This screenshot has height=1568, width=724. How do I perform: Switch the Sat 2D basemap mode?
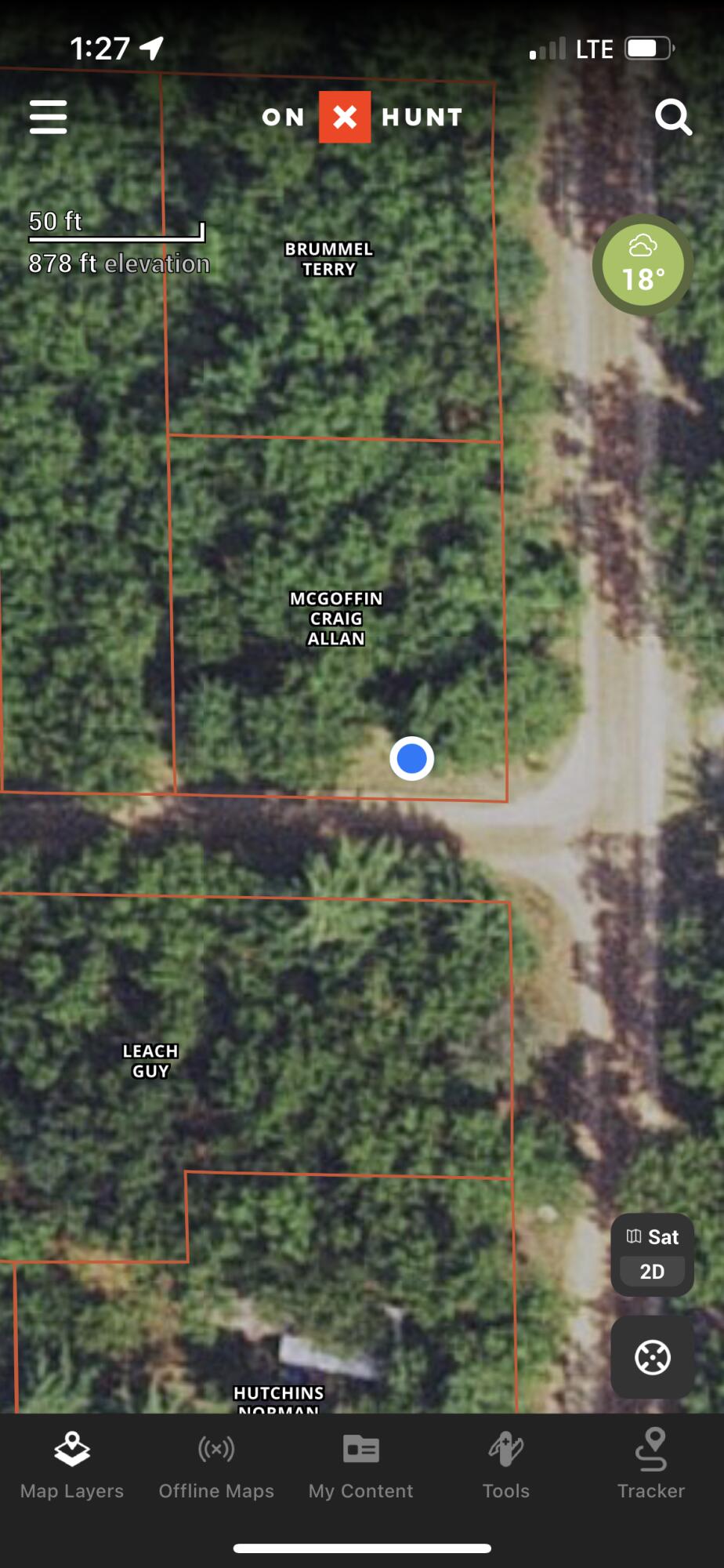[x=652, y=1254]
